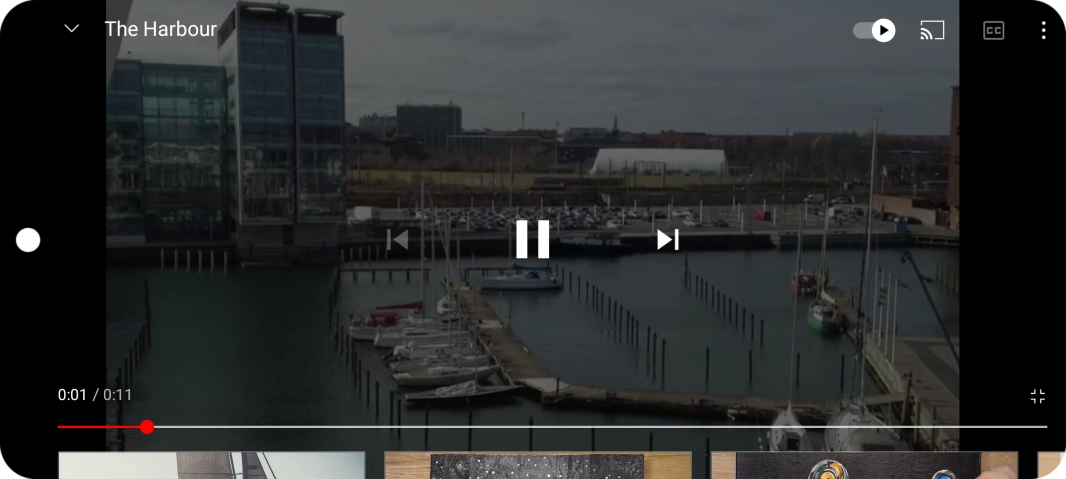The width and height of the screenshot is (1066, 479).
Task: Open the first suggested video thumbnail
Action: 211,465
